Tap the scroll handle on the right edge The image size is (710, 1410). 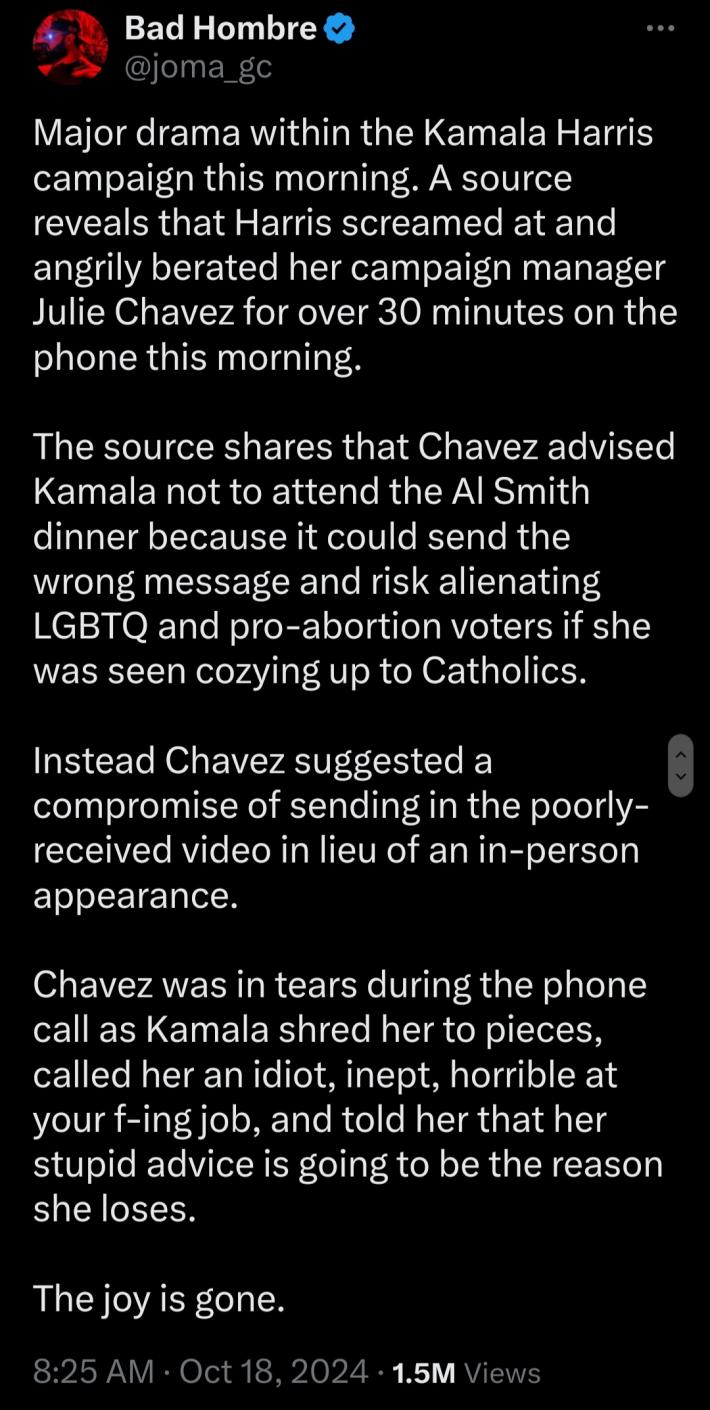click(679, 765)
